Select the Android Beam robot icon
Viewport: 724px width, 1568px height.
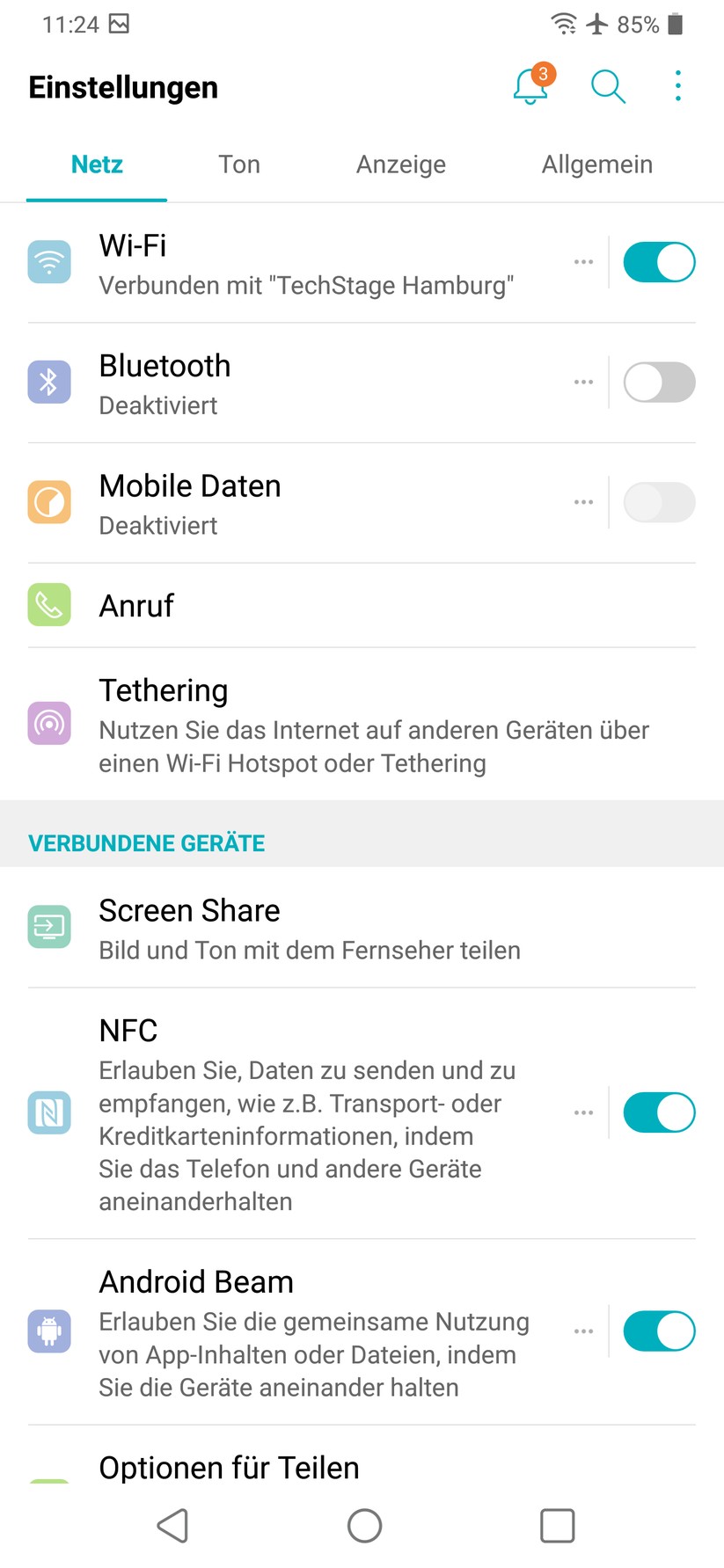(x=49, y=1331)
